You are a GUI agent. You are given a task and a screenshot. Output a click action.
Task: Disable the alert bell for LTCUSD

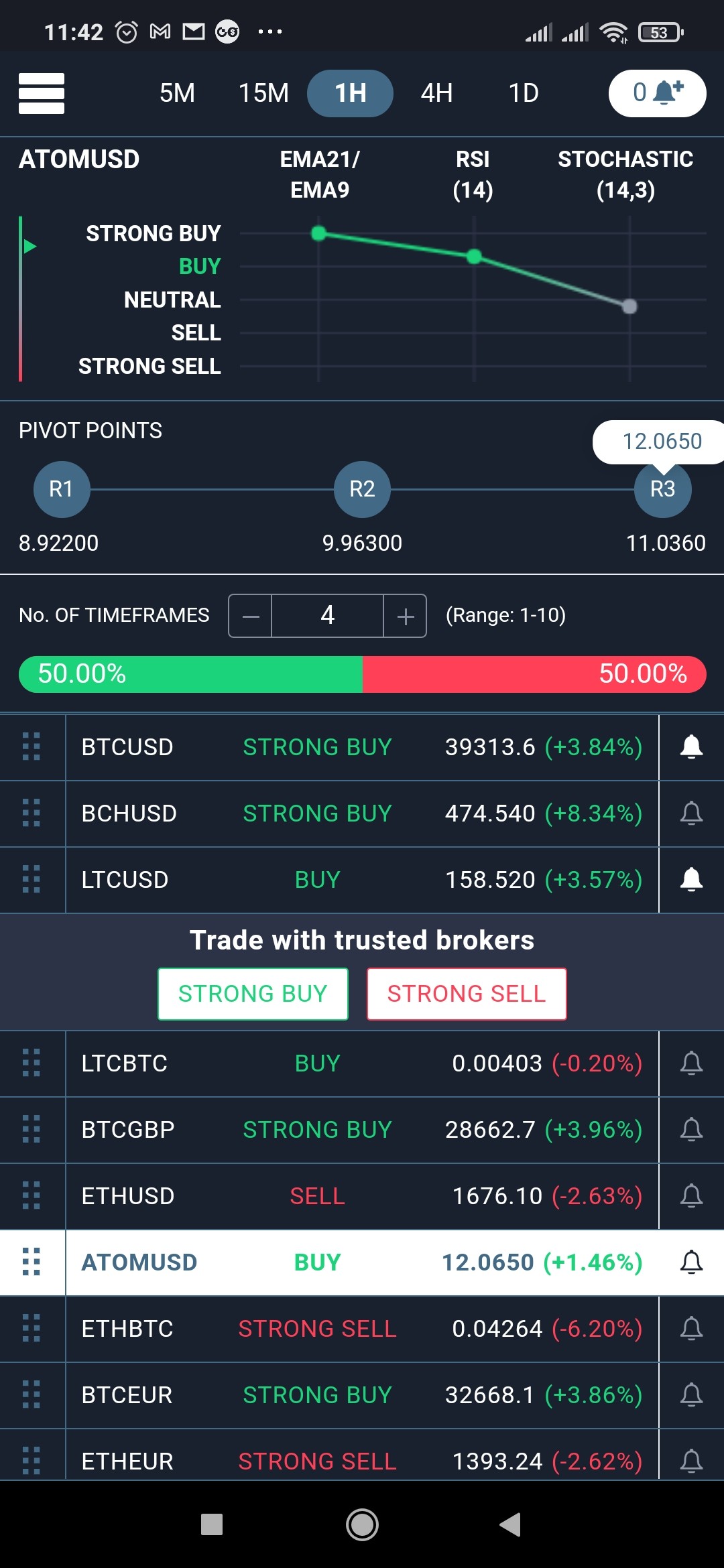click(691, 880)
